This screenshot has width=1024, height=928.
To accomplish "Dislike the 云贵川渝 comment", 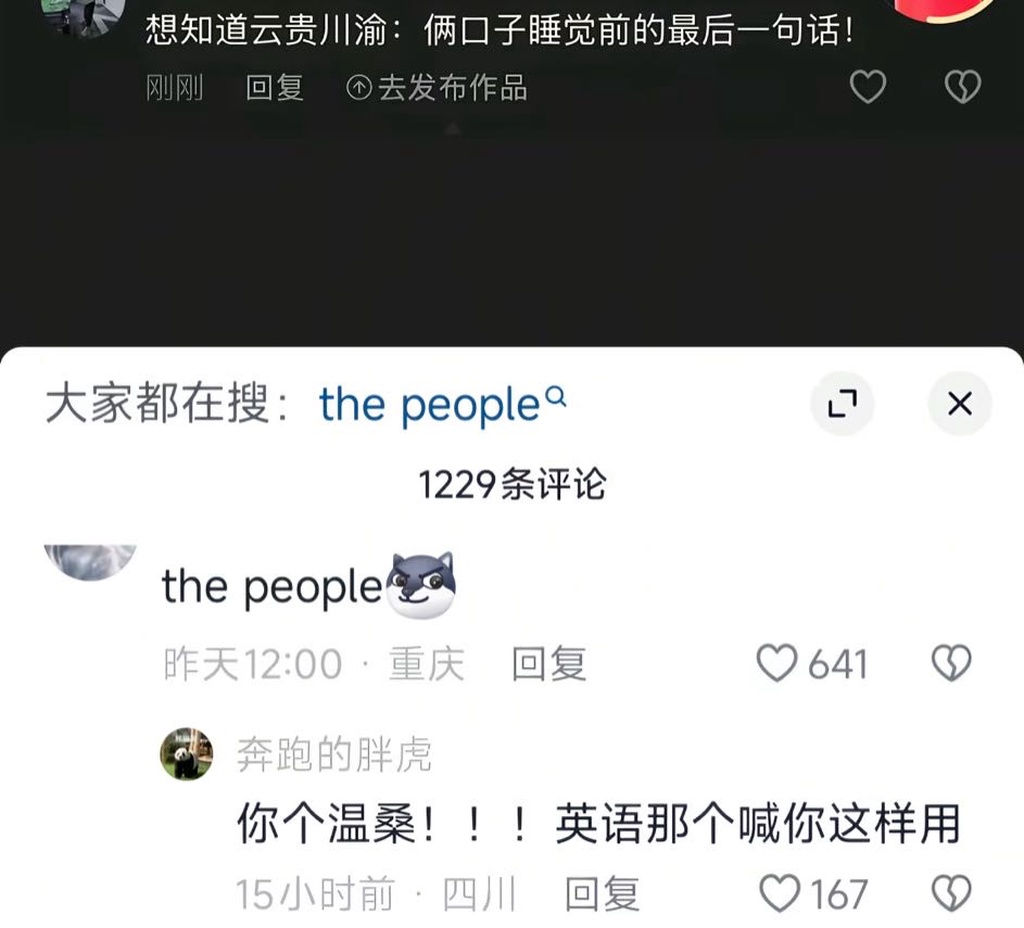I will pos(961,88).
